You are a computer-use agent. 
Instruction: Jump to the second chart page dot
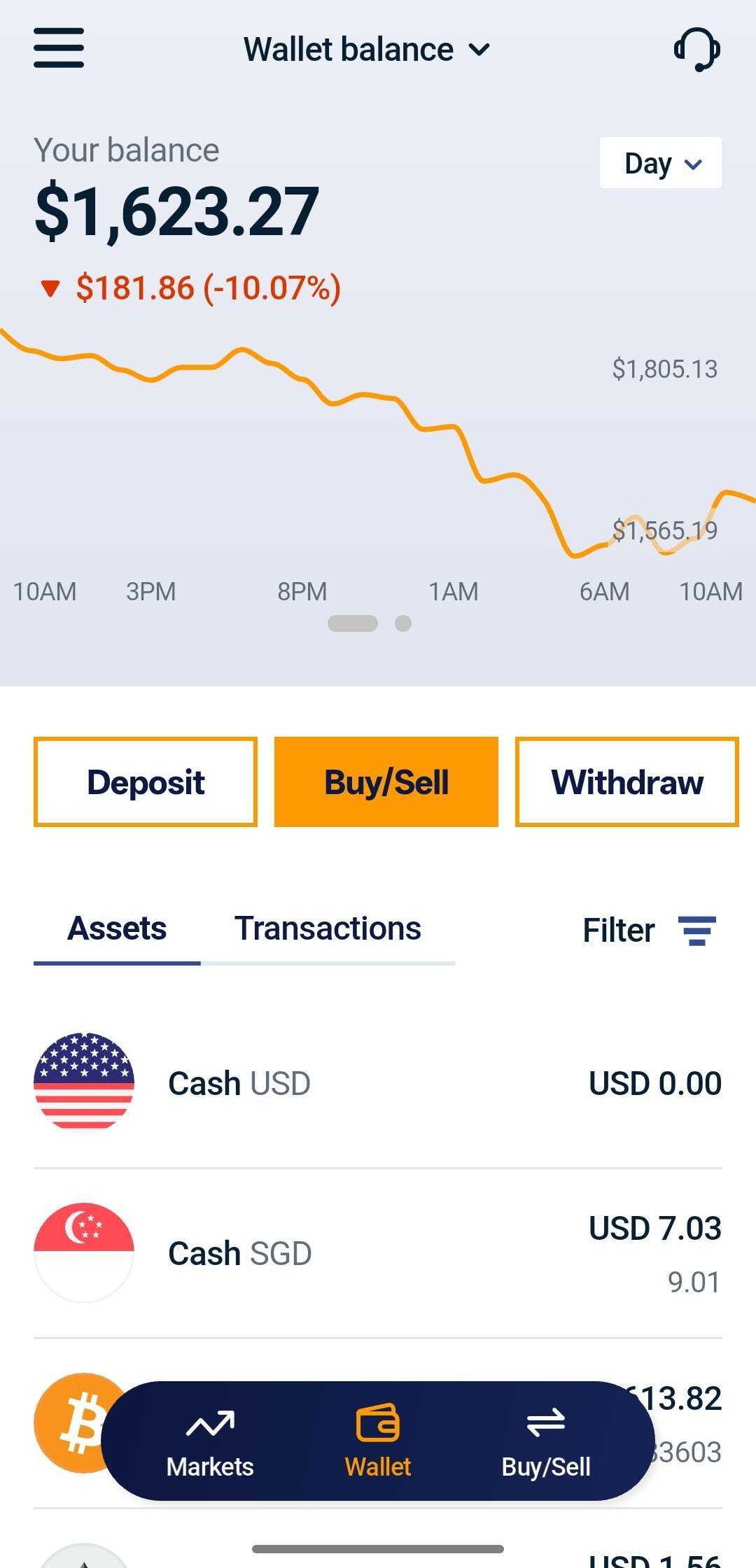coord(403,623)
